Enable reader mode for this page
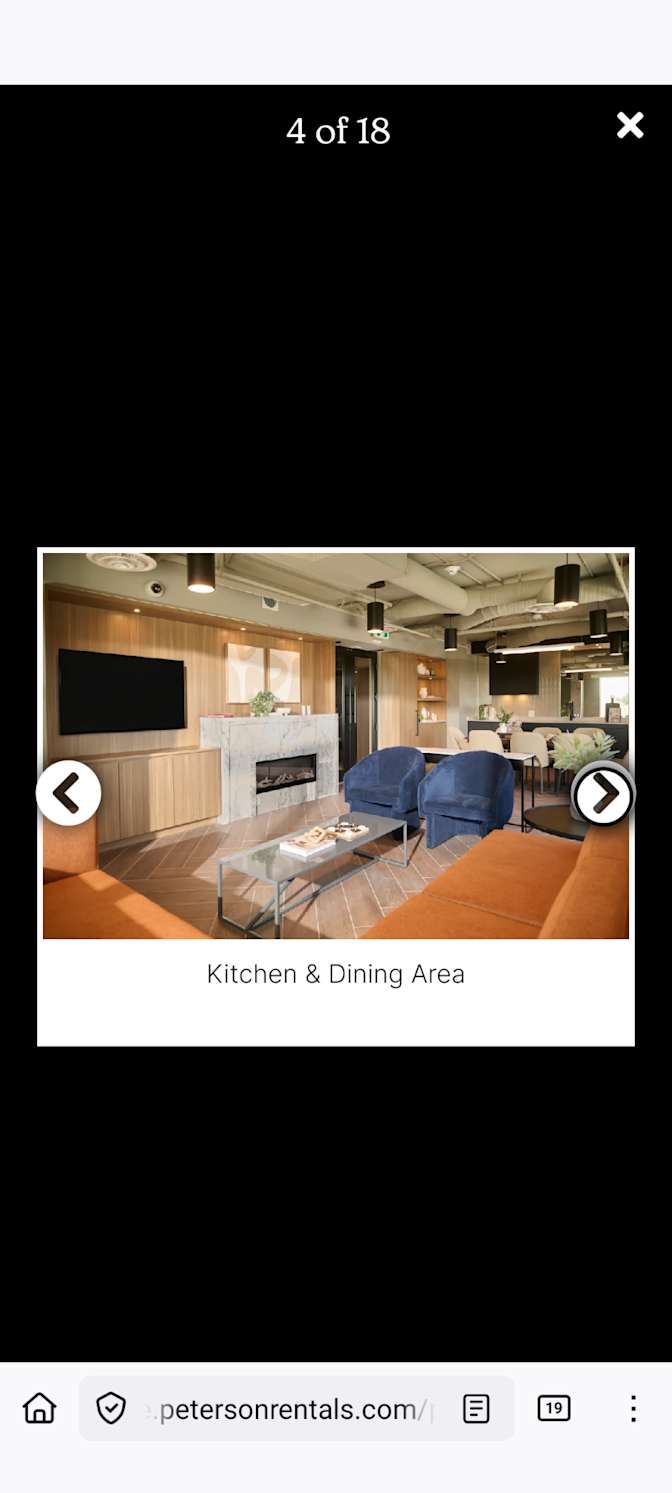The height and width of the screenshot is (1493, 672). [476, 1409]
